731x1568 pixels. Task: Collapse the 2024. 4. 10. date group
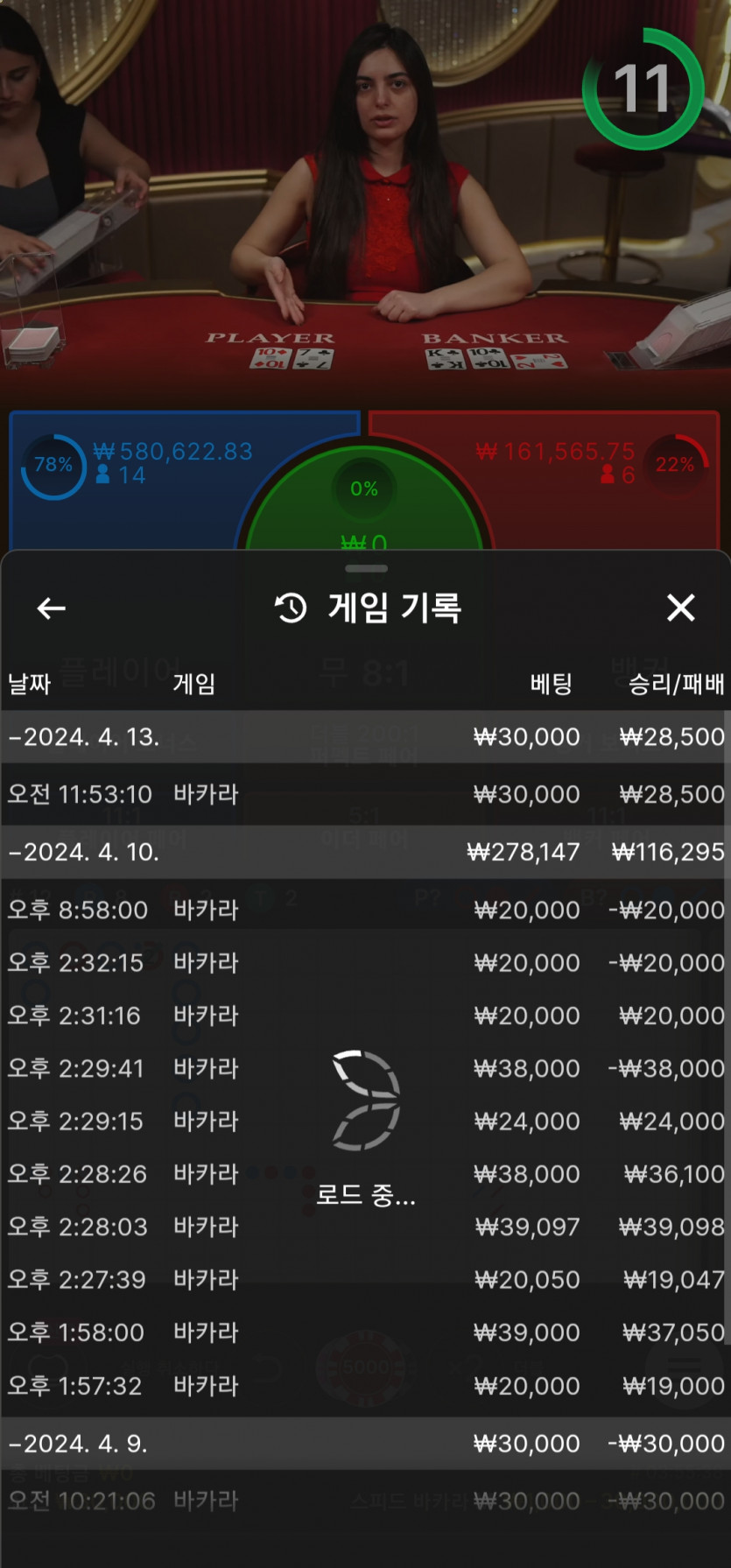pos(84,852)
